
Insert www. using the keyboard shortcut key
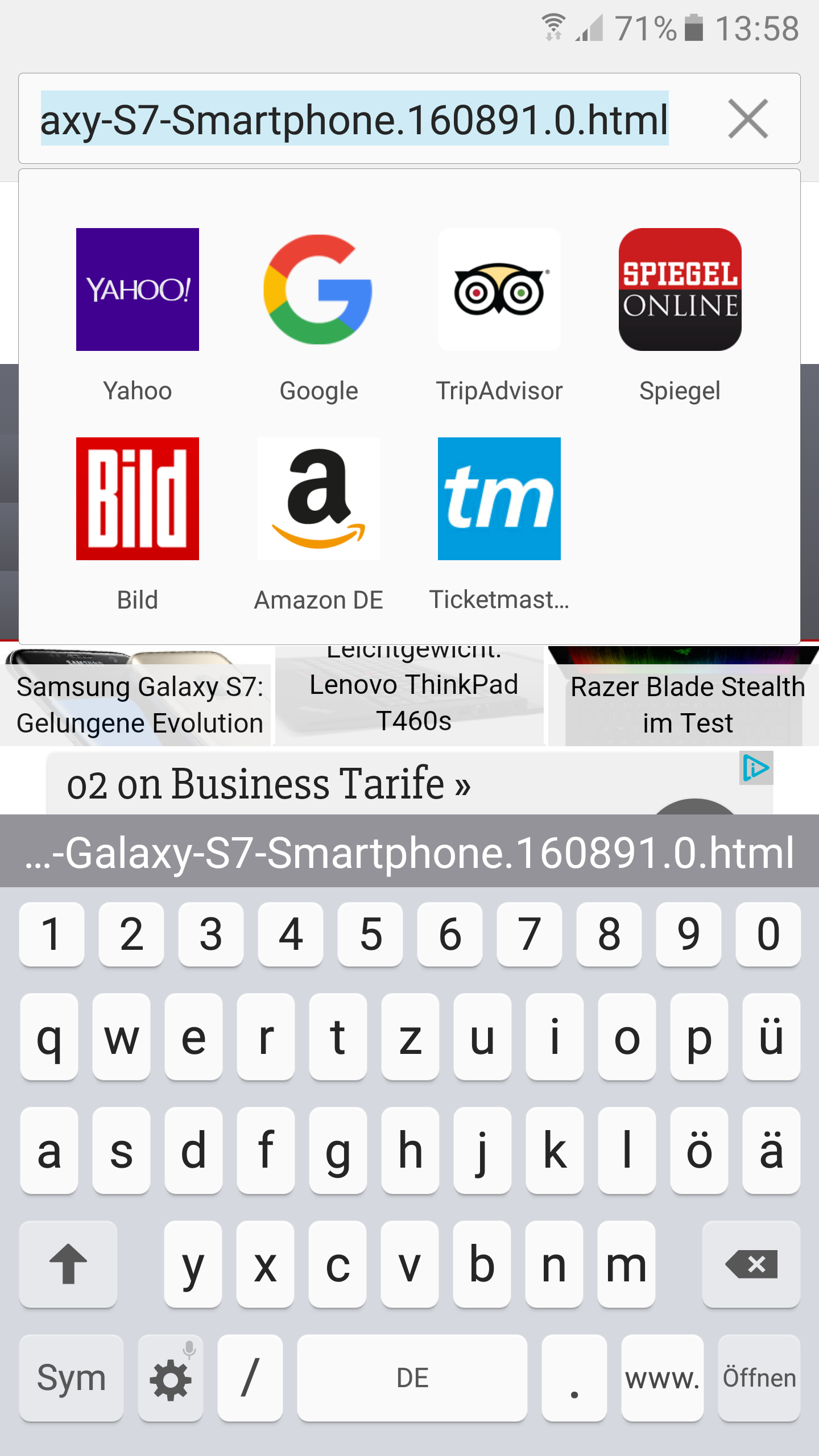662,1379
